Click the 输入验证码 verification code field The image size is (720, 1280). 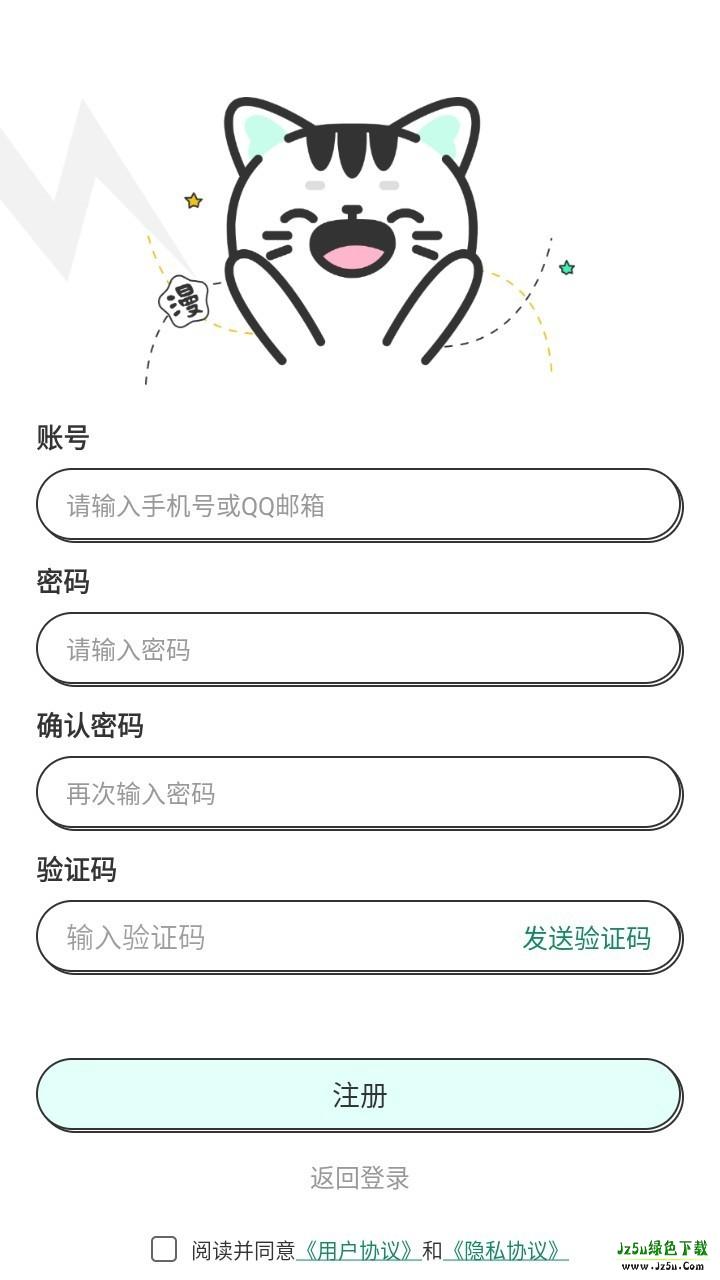tap(250, 938)
